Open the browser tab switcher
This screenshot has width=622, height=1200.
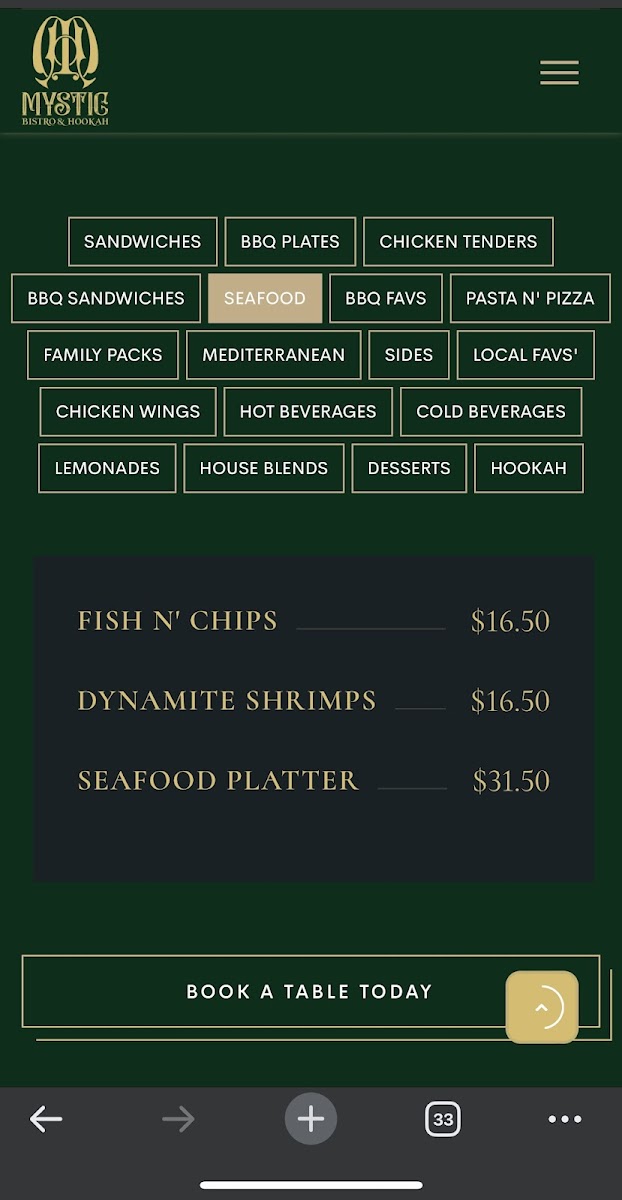(x=443, y=1119)
